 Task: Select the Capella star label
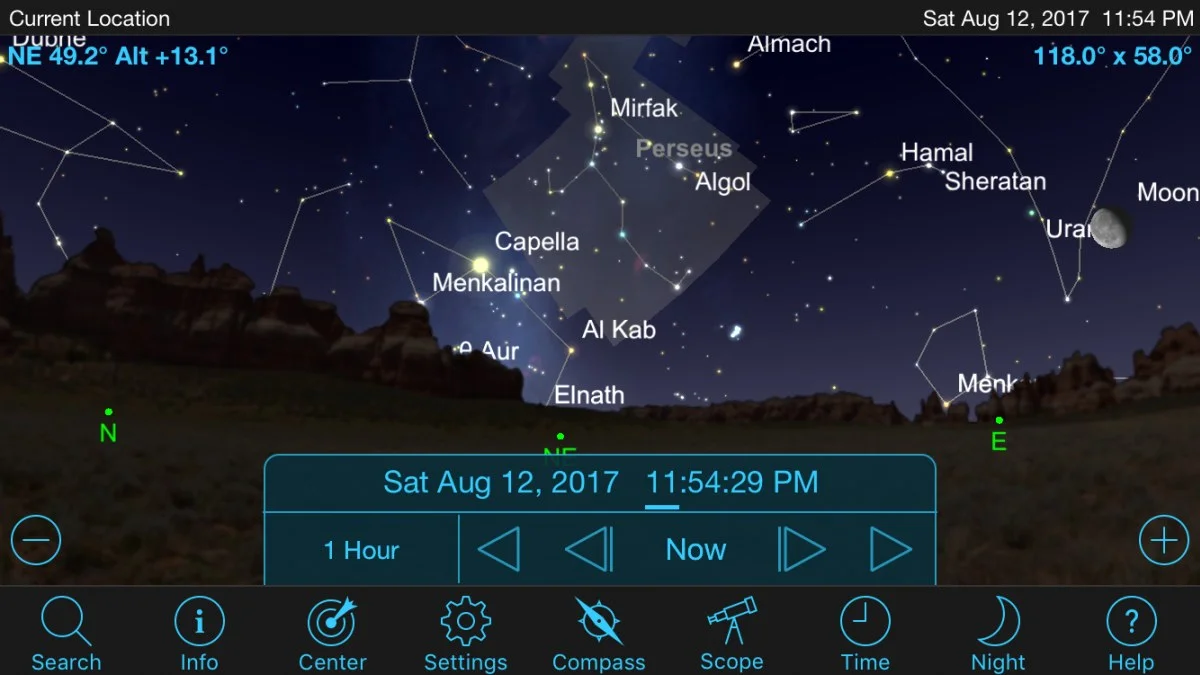537,242
